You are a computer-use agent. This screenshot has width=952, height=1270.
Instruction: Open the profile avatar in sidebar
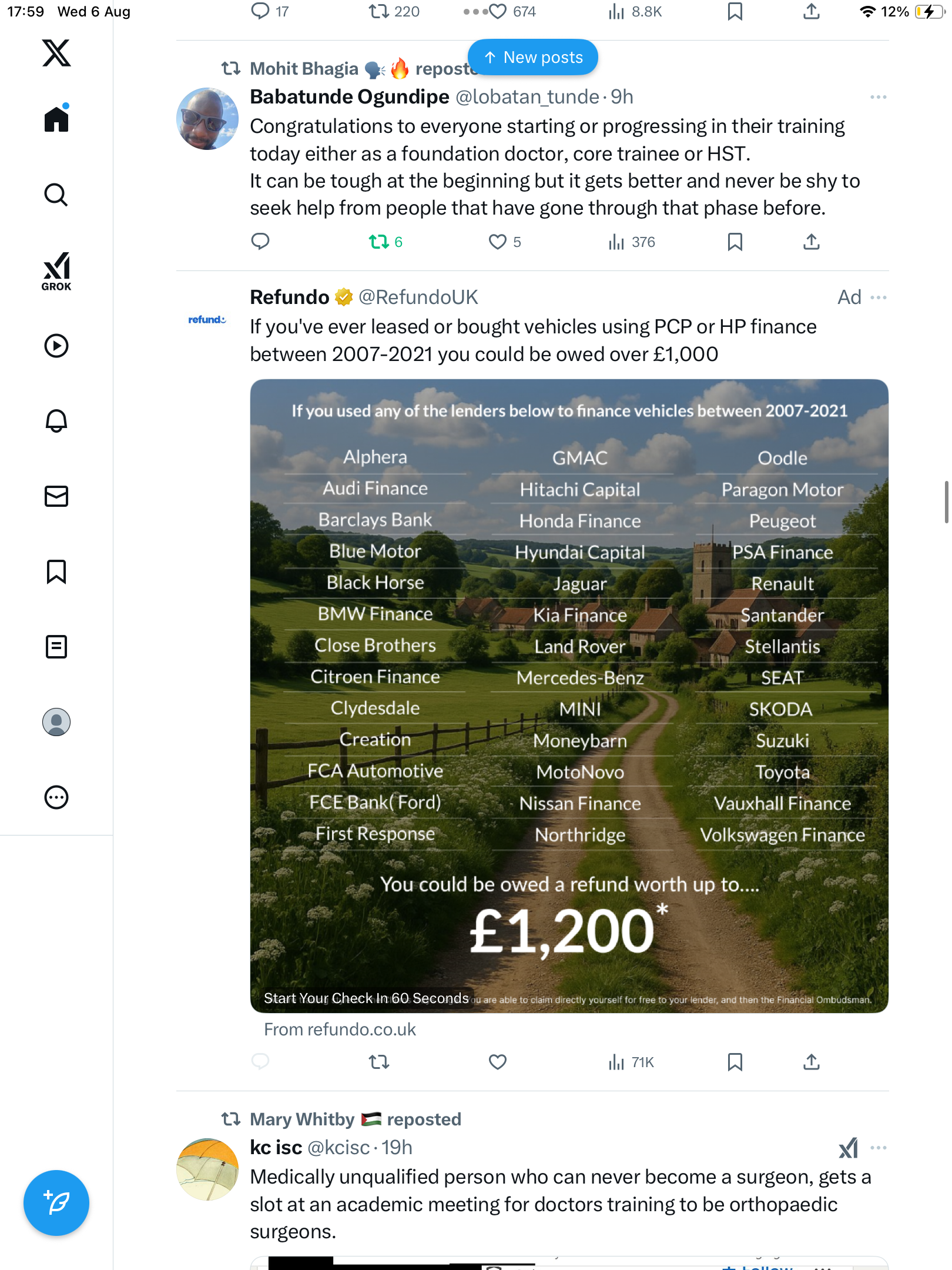coord(56,722)
